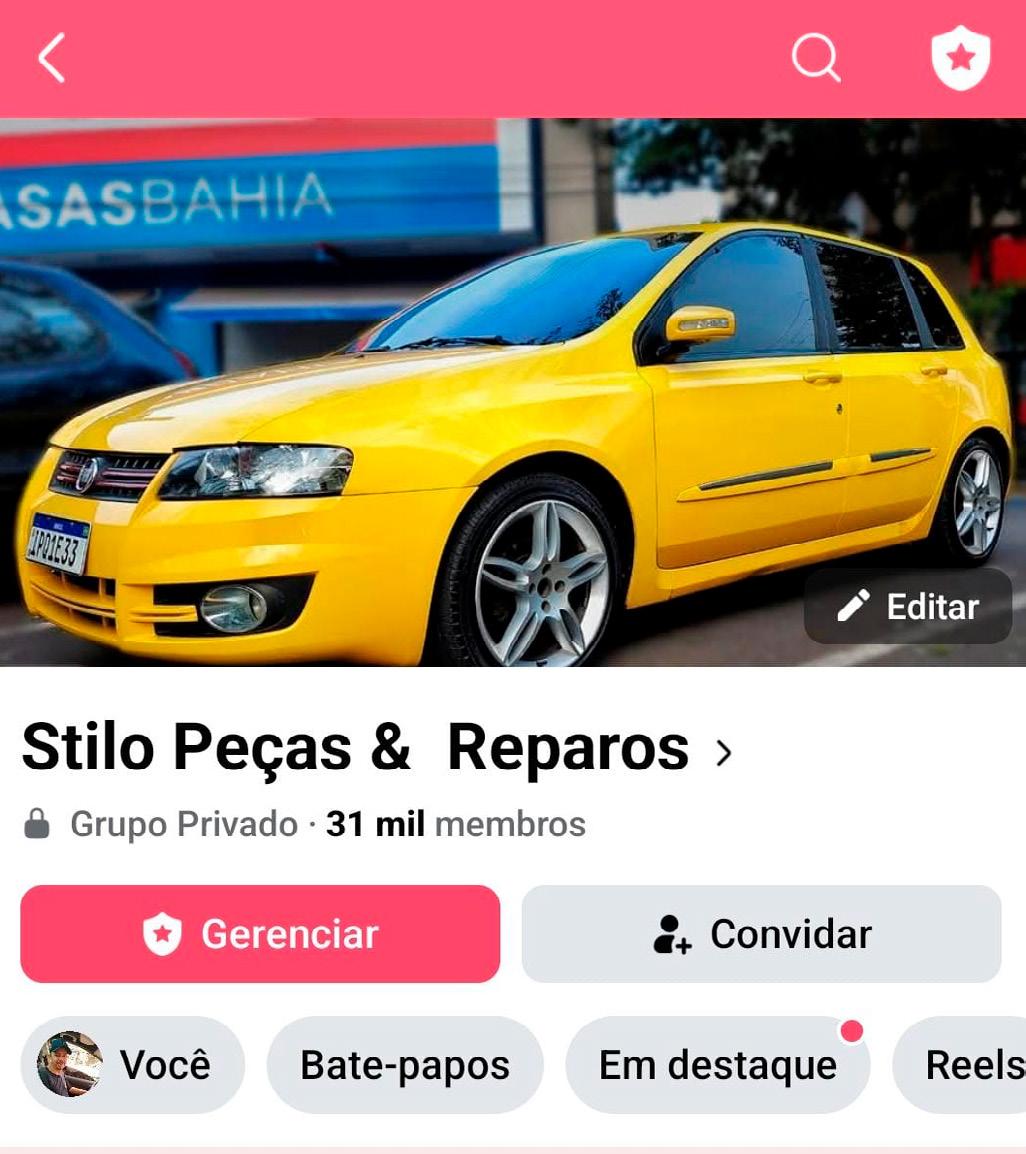Tap the Gerenciar button
Viewport: 1026px width, 1154px height.
click(x=260, y=934)
